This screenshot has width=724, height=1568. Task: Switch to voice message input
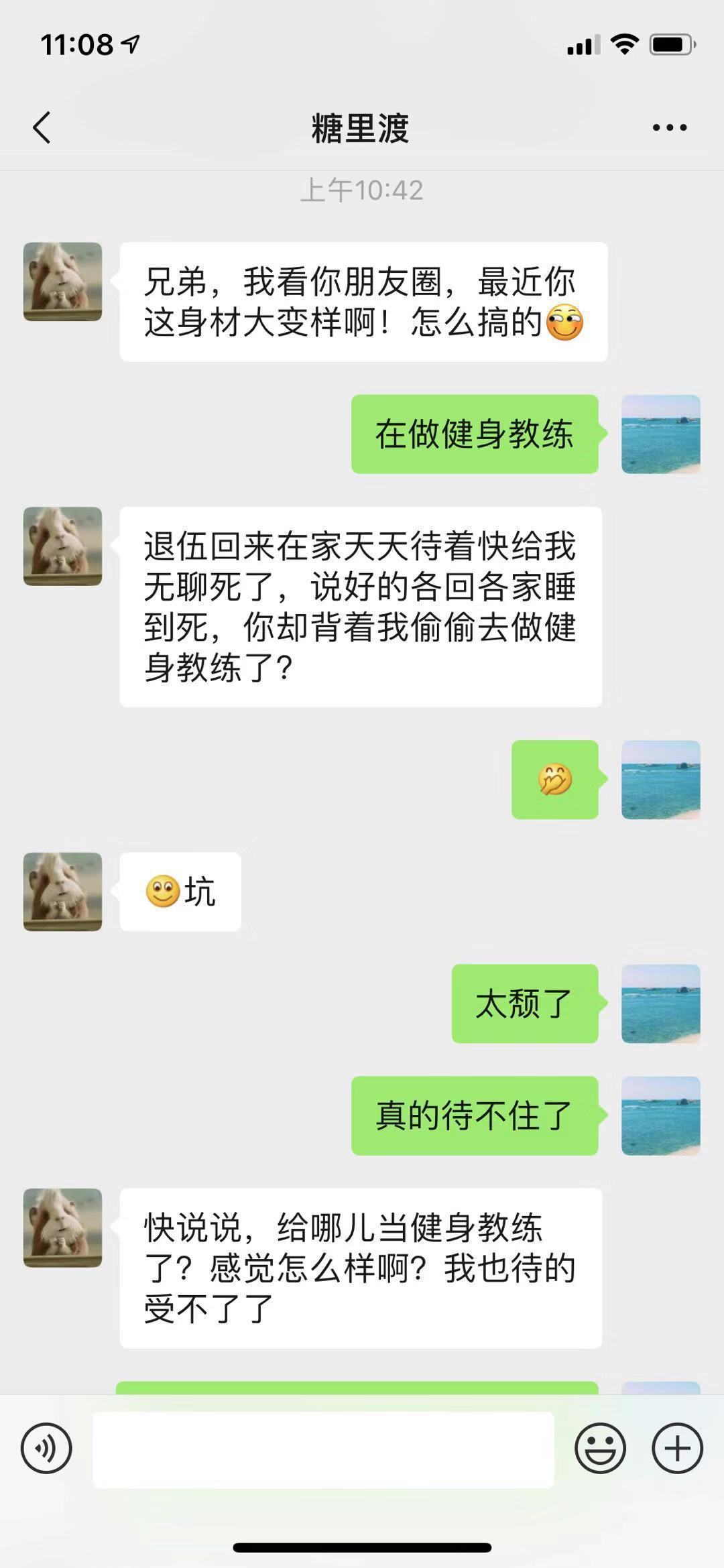46,1448
